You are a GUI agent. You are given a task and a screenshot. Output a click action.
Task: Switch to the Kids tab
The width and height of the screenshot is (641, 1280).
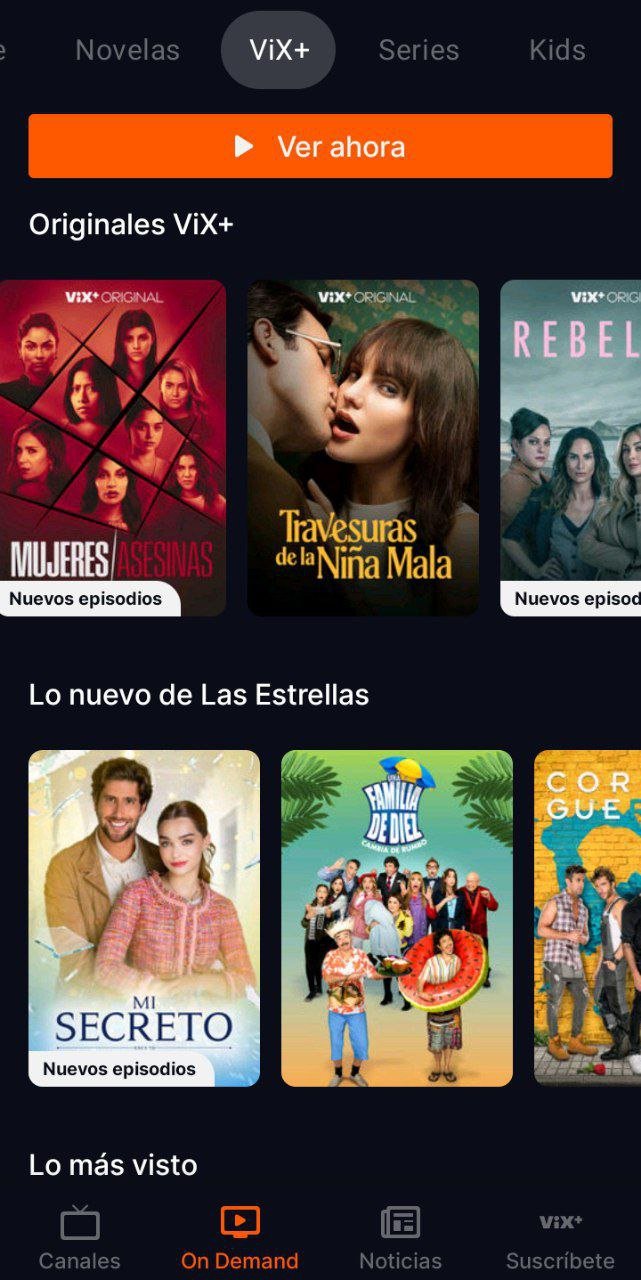click(x=557, y=50)
